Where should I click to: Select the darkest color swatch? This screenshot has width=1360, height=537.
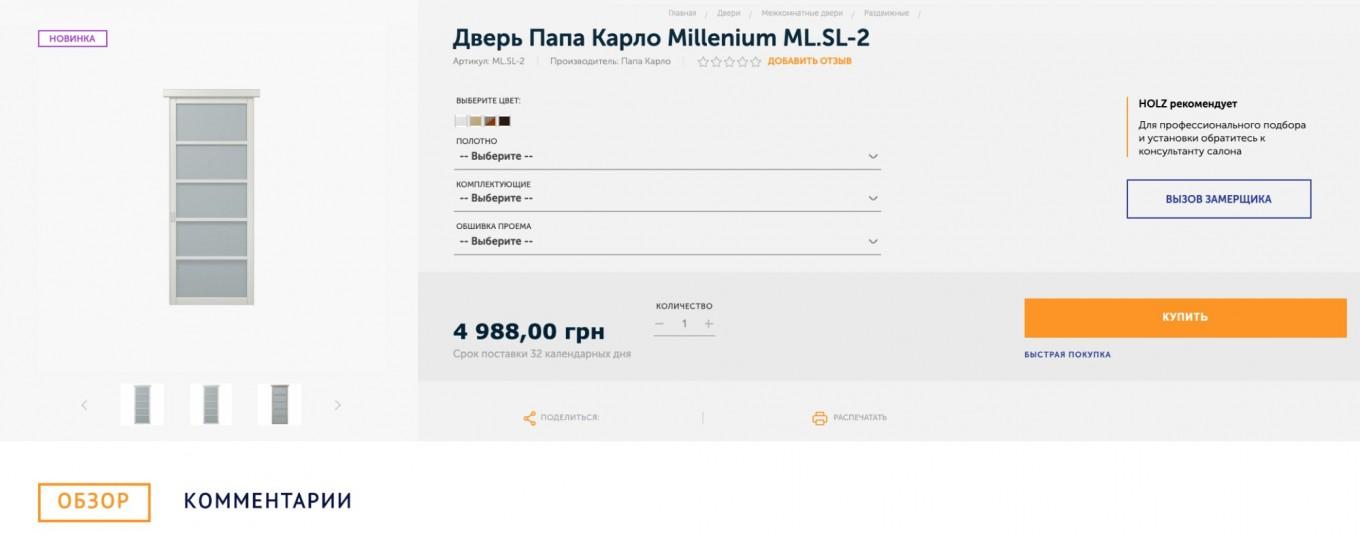click(505, 121)
